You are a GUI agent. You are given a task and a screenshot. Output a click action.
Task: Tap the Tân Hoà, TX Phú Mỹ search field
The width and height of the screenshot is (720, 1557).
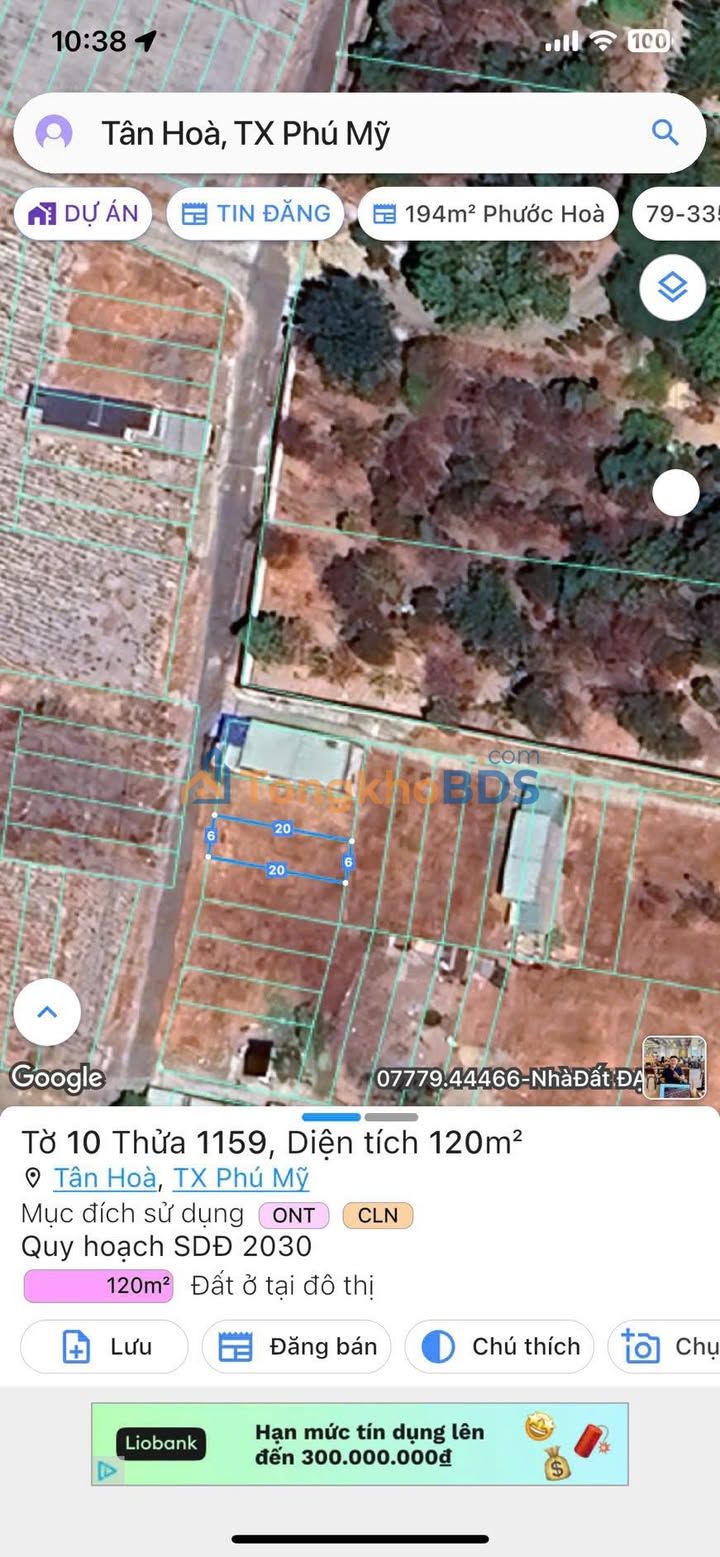click(350, 133)
